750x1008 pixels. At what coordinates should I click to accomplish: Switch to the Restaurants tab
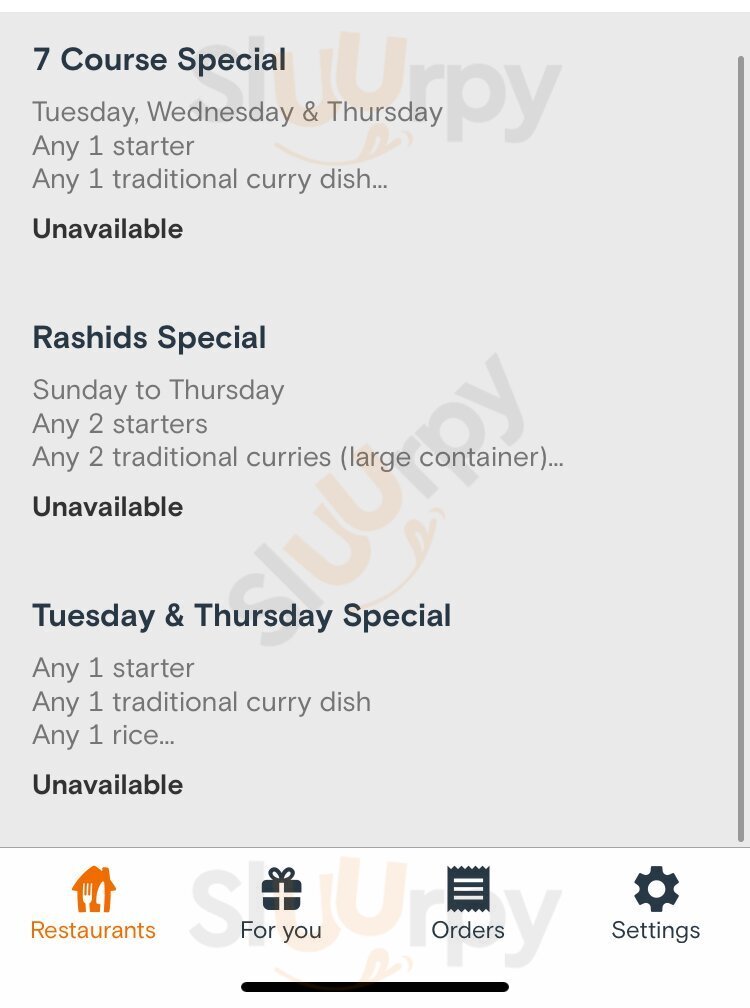pyautogui.click(x=93, y=904)
